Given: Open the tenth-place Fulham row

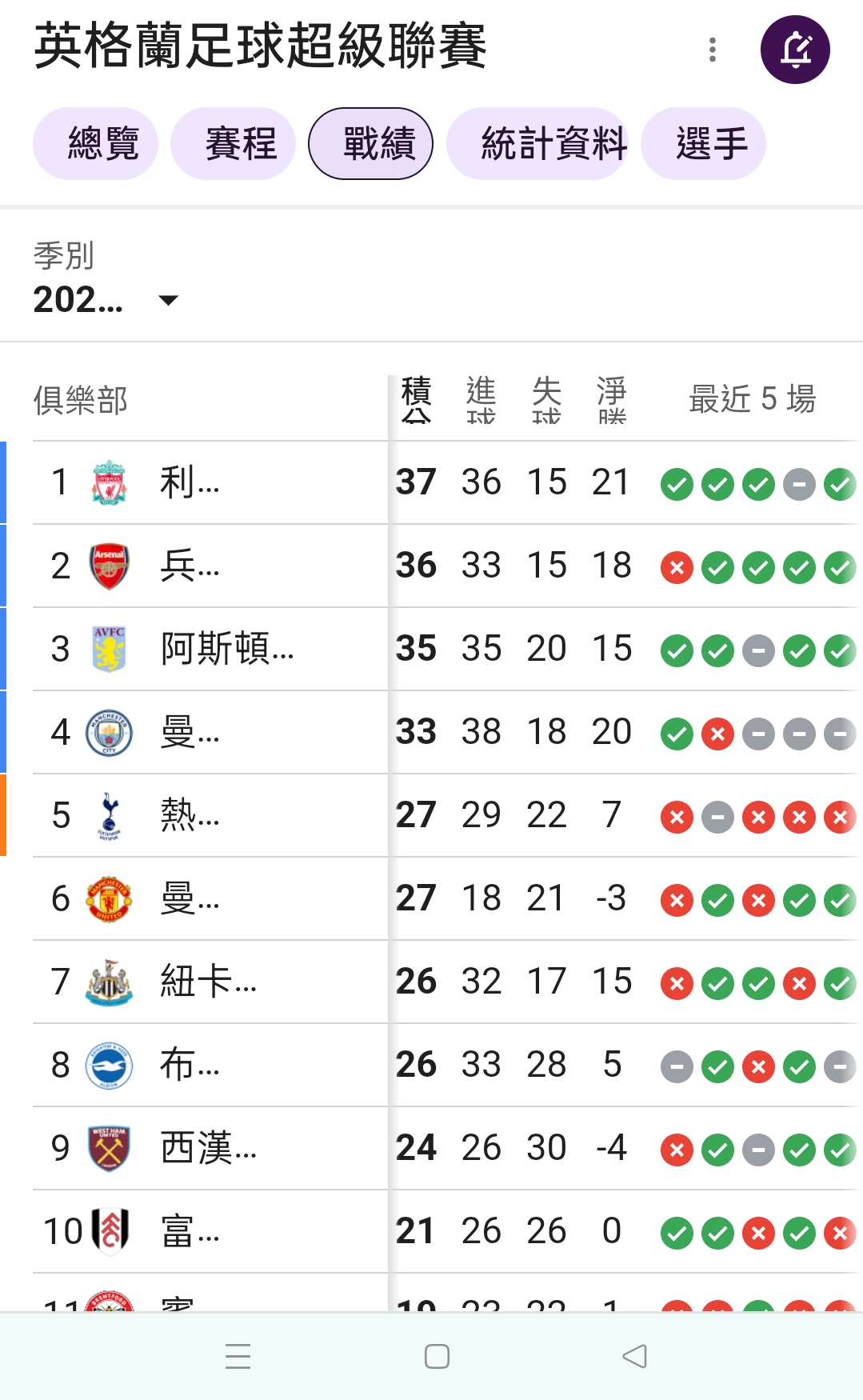Looking at the screenshot, I should [432, 1231].
